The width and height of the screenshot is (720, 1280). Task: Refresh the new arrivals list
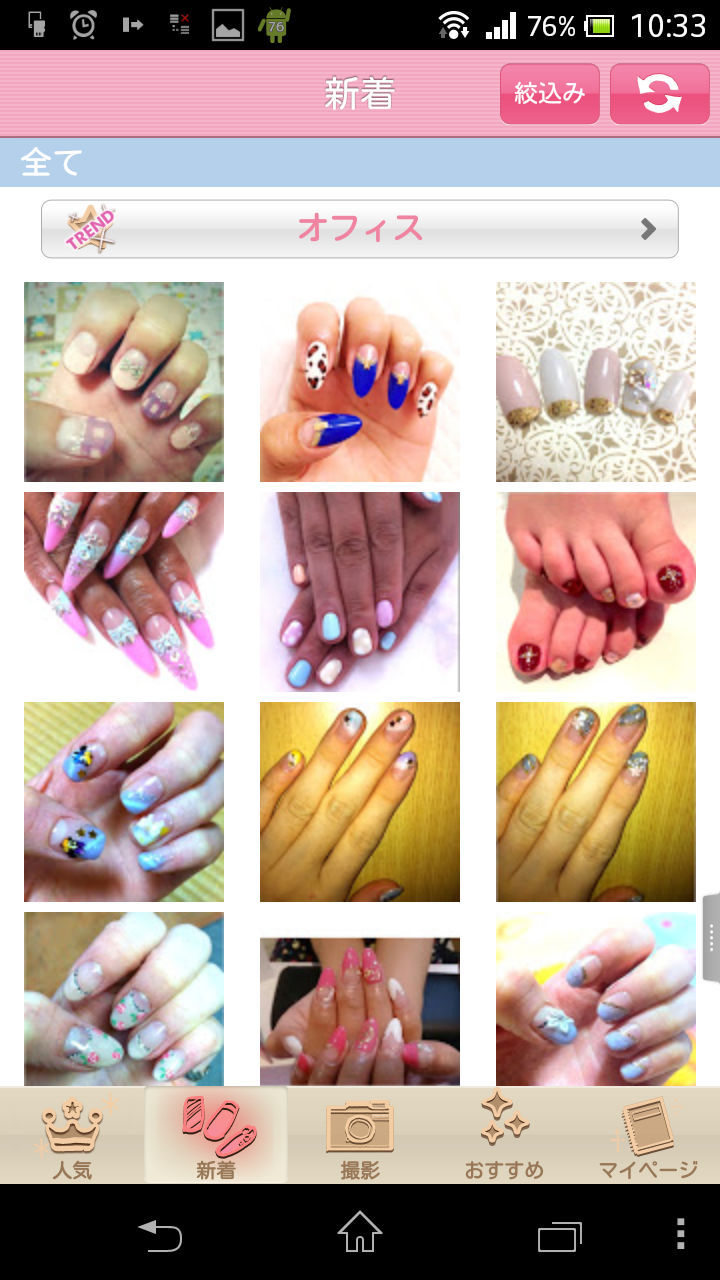tap(659, 94)
